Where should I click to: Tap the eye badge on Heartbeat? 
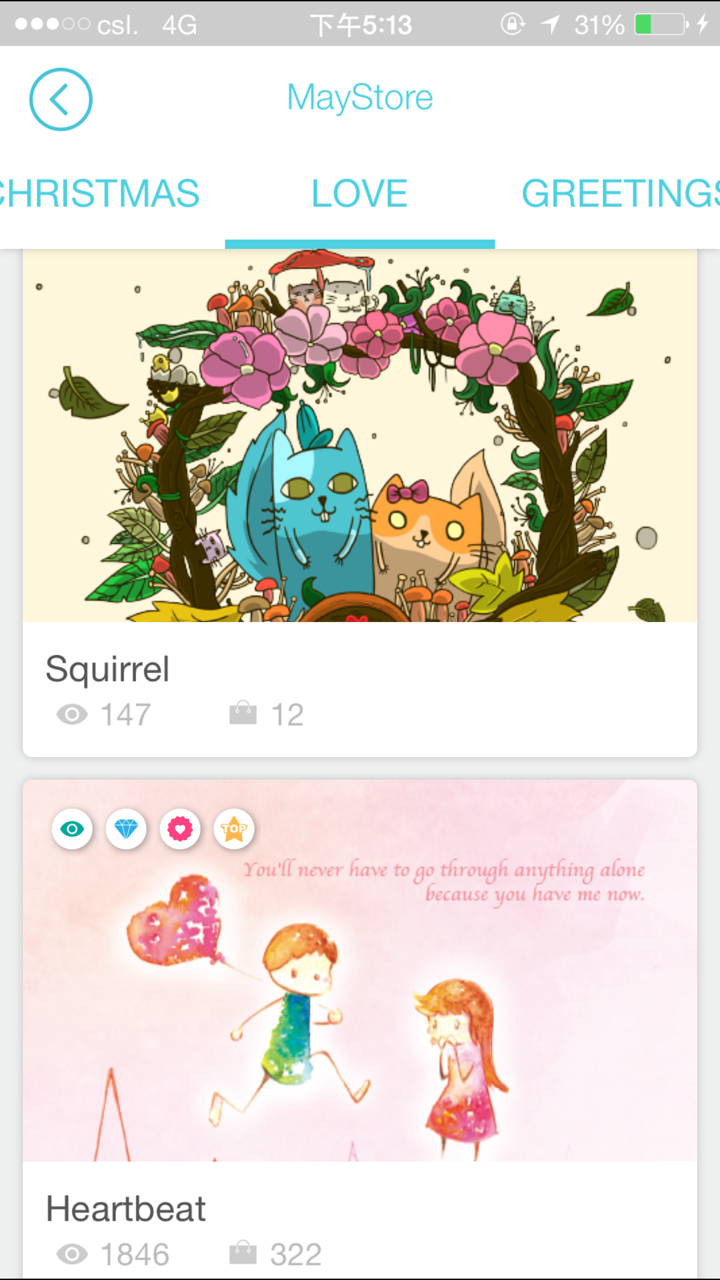[73, 829]
